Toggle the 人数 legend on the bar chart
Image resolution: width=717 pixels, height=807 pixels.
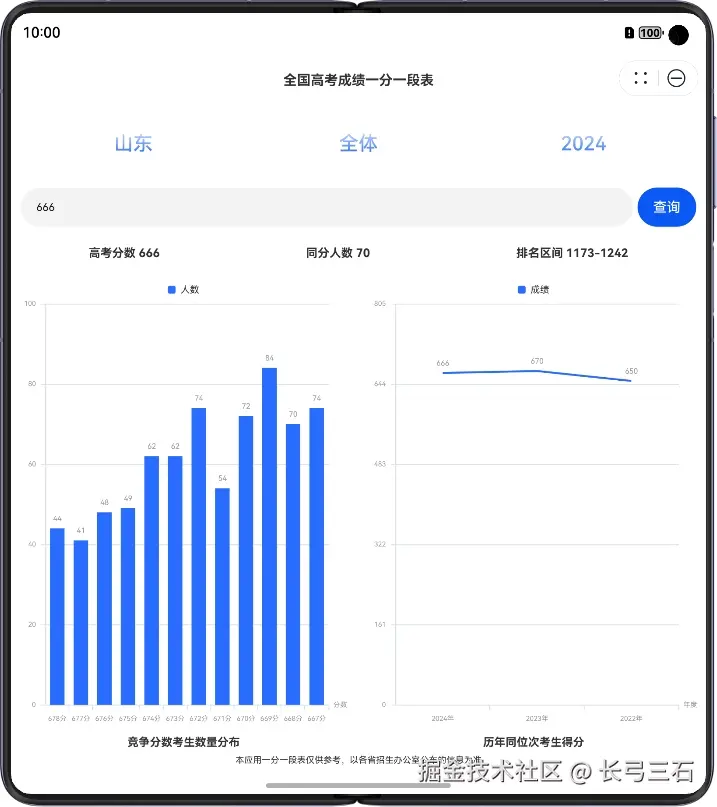coord(184,290)
